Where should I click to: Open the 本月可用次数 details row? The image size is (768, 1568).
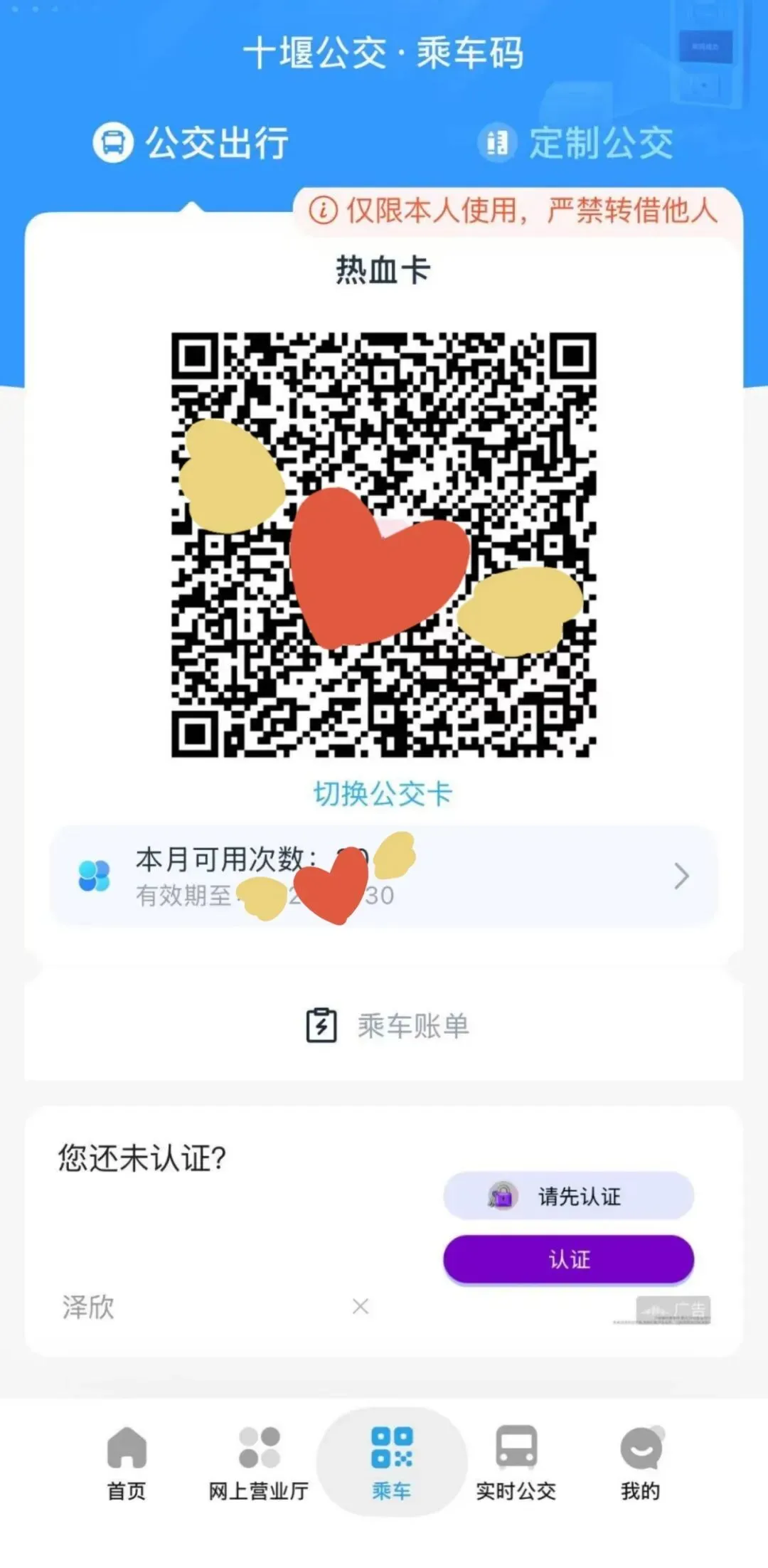coord(384,876)
